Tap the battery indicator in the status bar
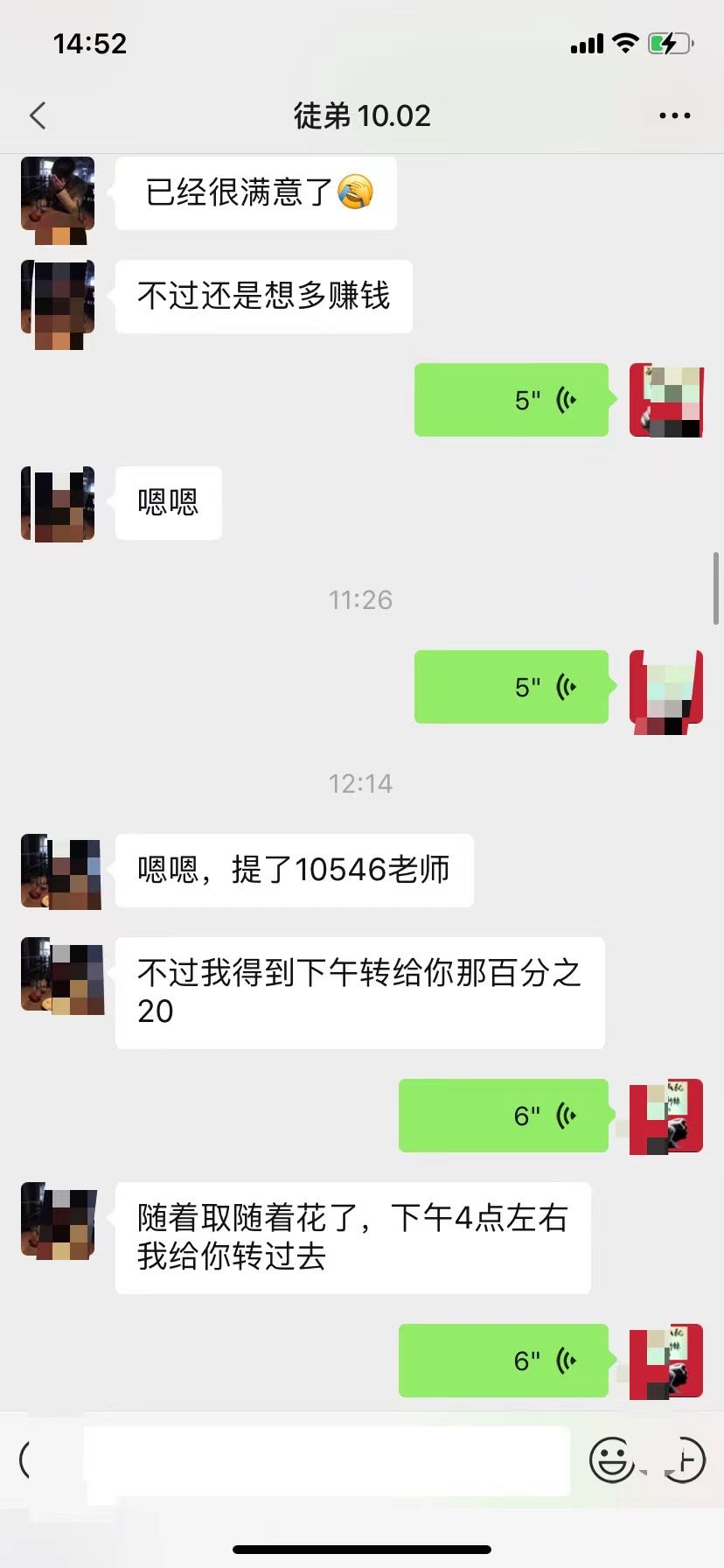Viewport: 724px width, 1568px height. coord(670,43)
